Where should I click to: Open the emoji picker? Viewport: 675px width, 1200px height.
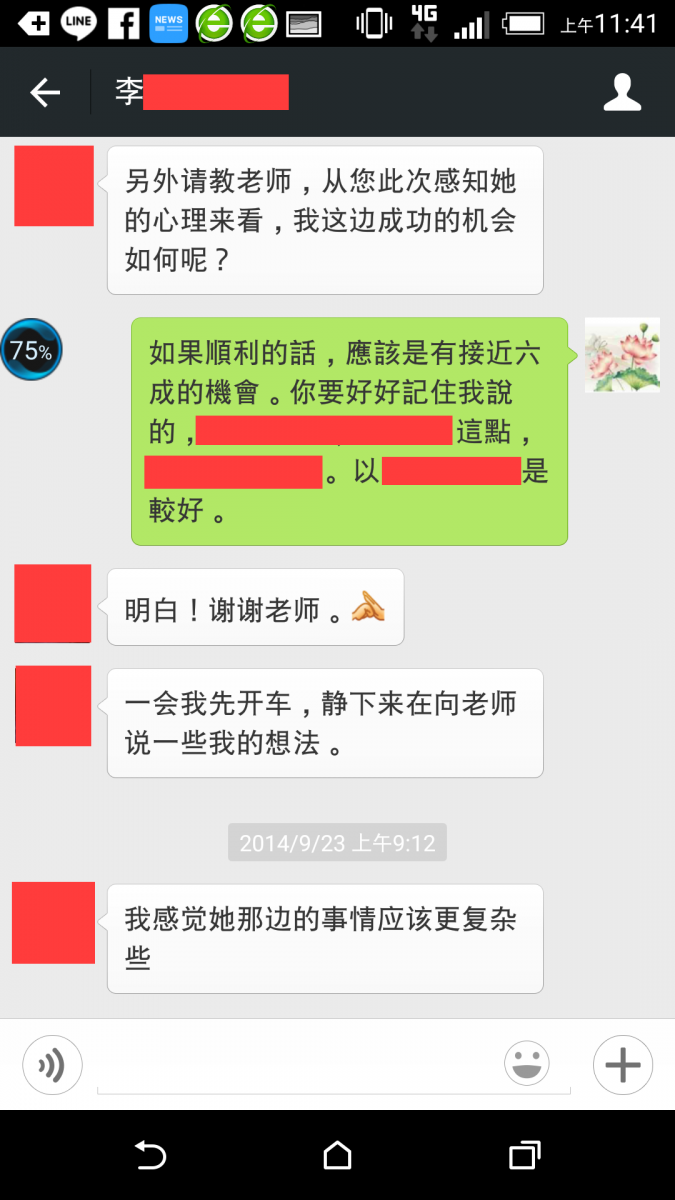coord(527,1065)
